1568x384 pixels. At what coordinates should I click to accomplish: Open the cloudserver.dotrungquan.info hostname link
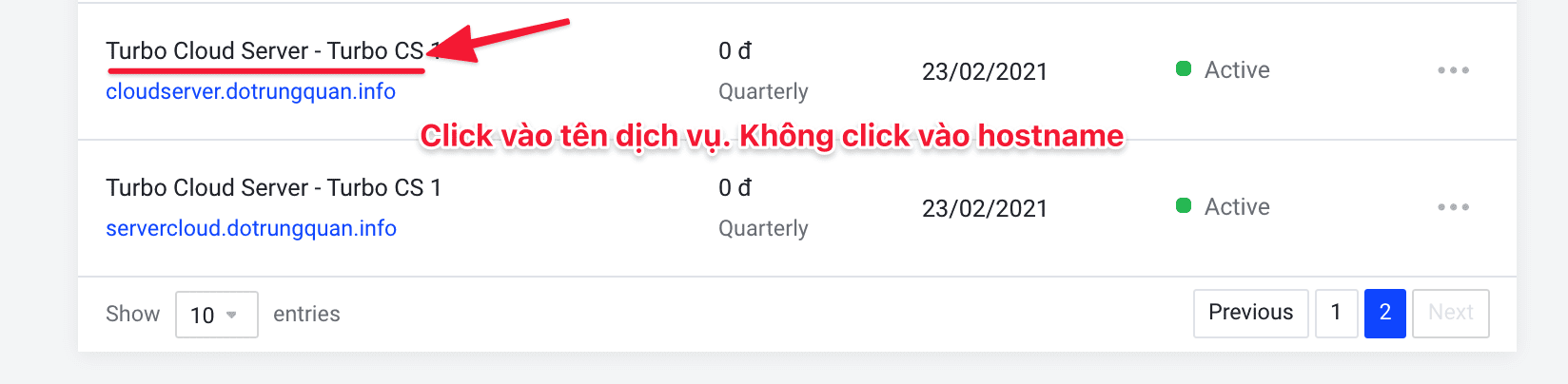pos(250,91)
